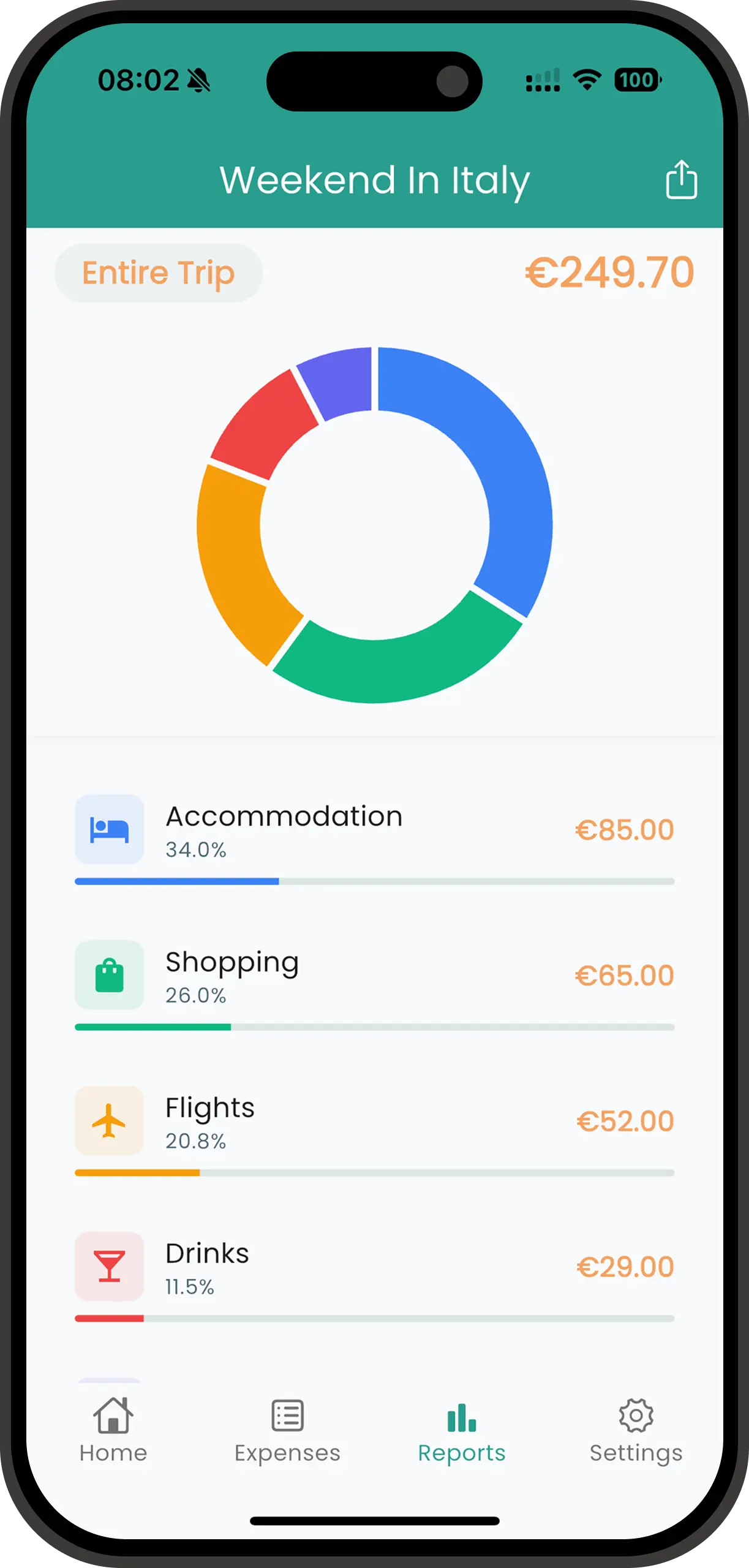Open the share sheet via the export icon

pos(682,179)
